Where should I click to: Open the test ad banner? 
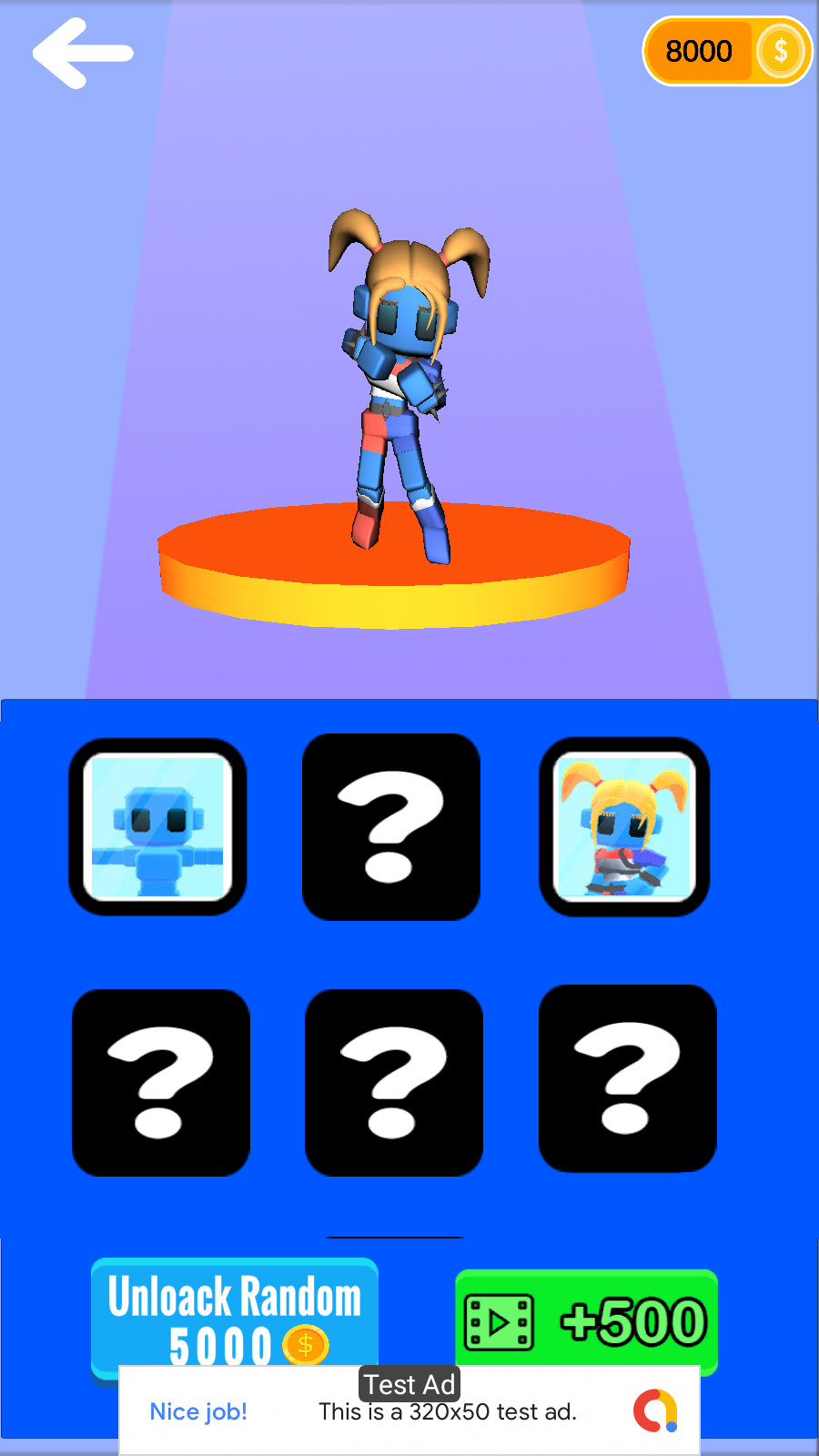coord(409,1411)
